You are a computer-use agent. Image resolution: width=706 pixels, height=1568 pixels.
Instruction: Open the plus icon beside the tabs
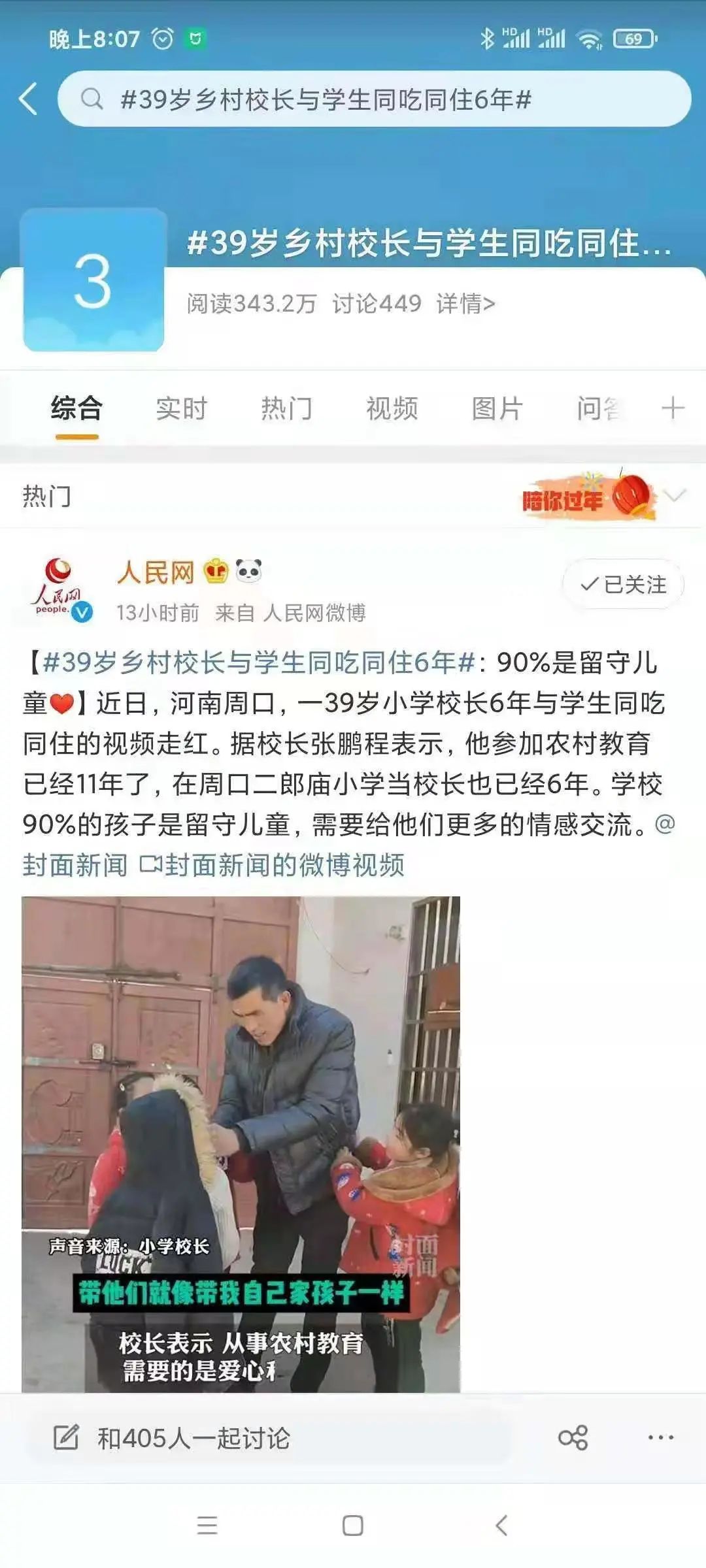pos(673,408)
